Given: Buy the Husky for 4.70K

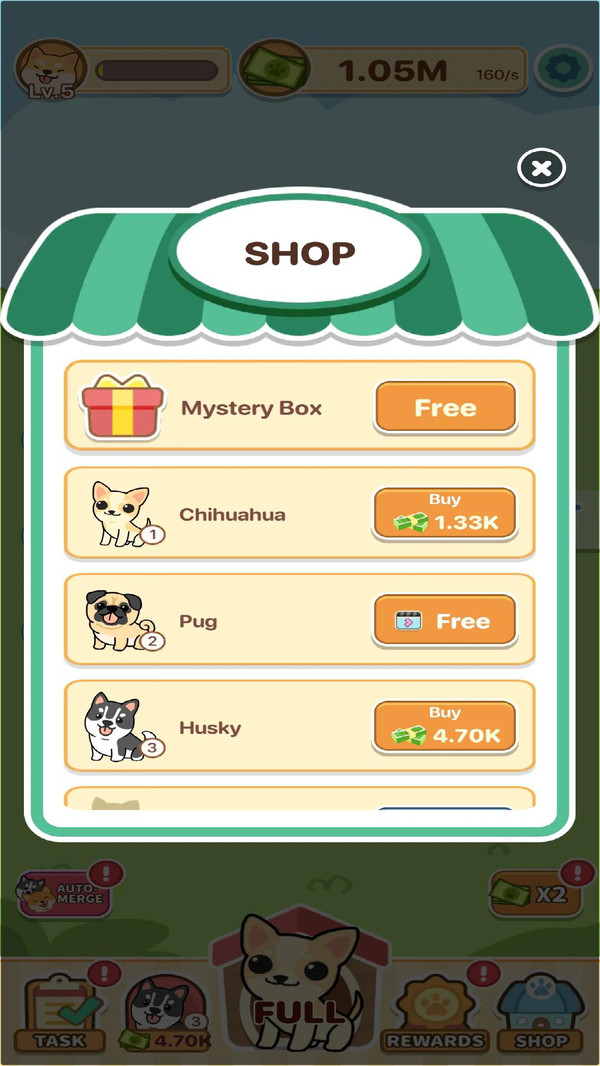Looking at the screenshot, I should [x=445, y=727].
